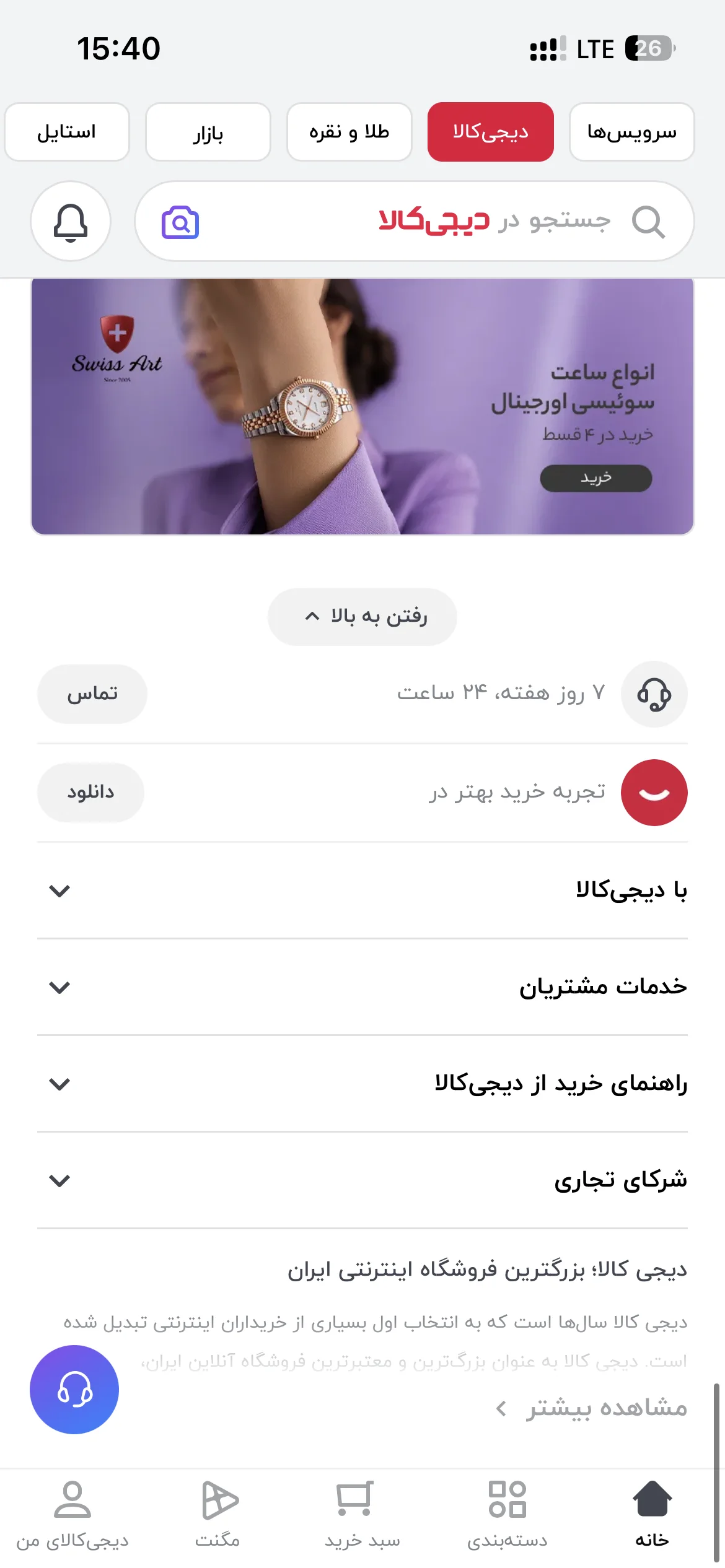Open the بازار tab
This screenshot has height=1568, width=725.
tap(208, 132)
